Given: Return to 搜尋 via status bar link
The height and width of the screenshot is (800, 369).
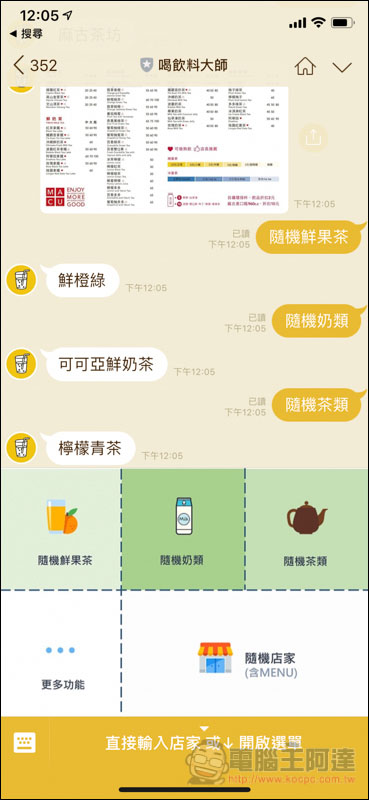Looking at the screenshot, I should (x=27, y=34).
